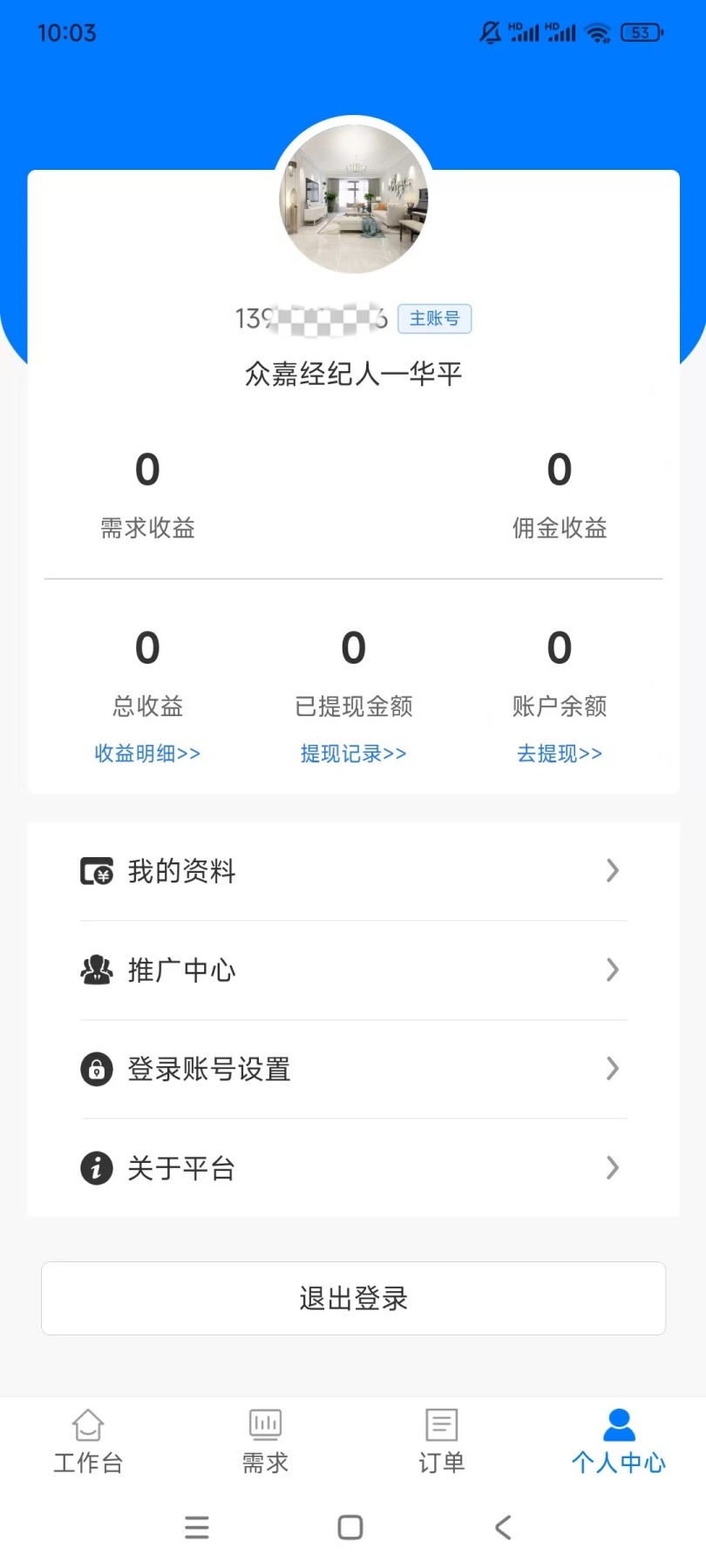This screenshot has height=1568, width=706.
Task: Switch to the 工作台 tab
Action: pyautogui.click(x=88, y=1442)
